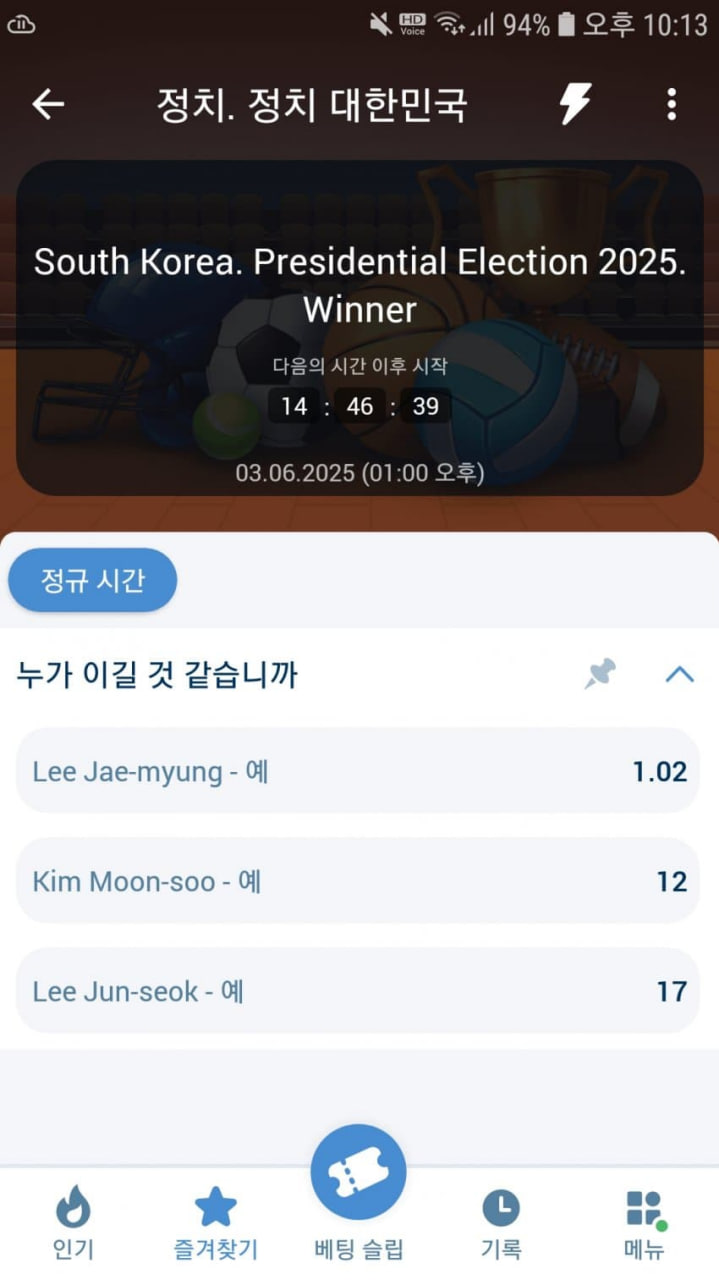719x1280 pixels.
Task: Pick the Kim Moon-soo odds 12
Action: click(x=358, y=881)
